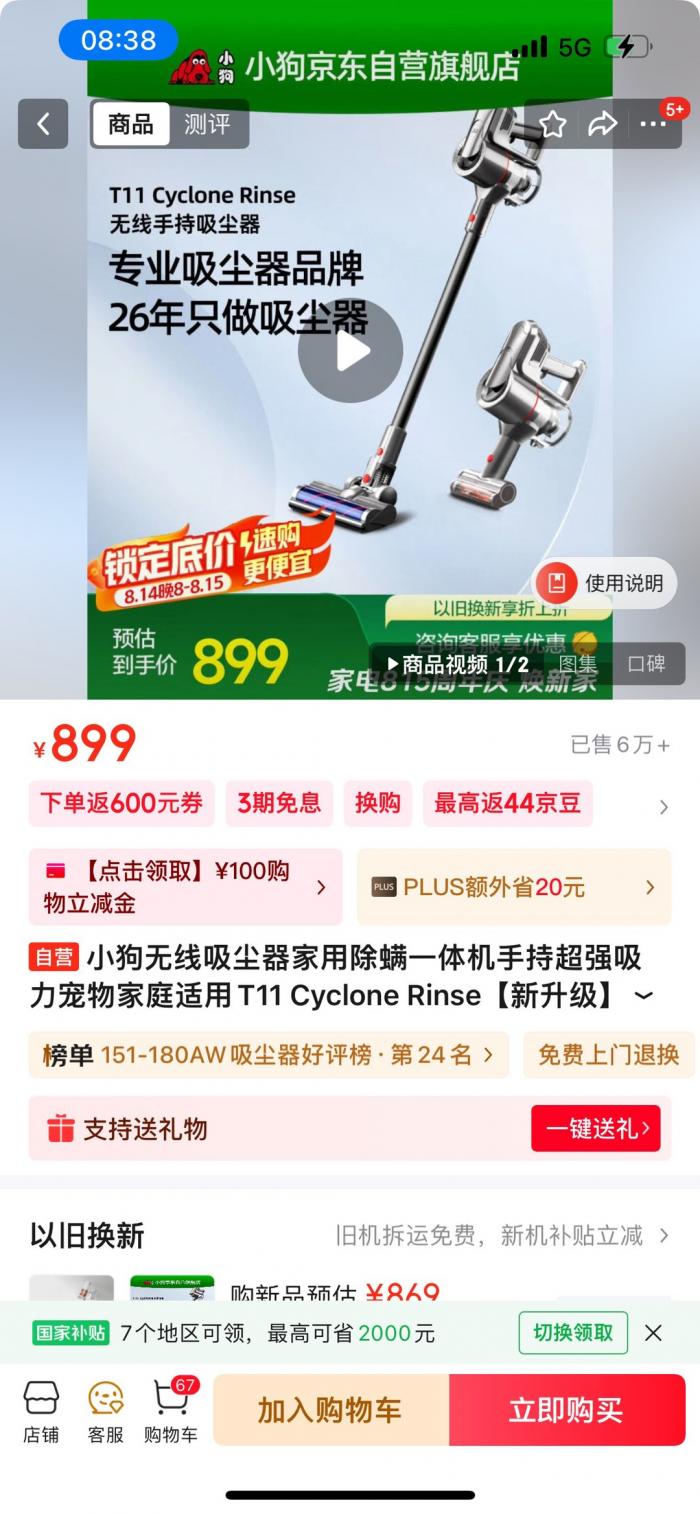700x1514 pixels.
Task: Expand the full product title
Action: [x=645, y=996]
